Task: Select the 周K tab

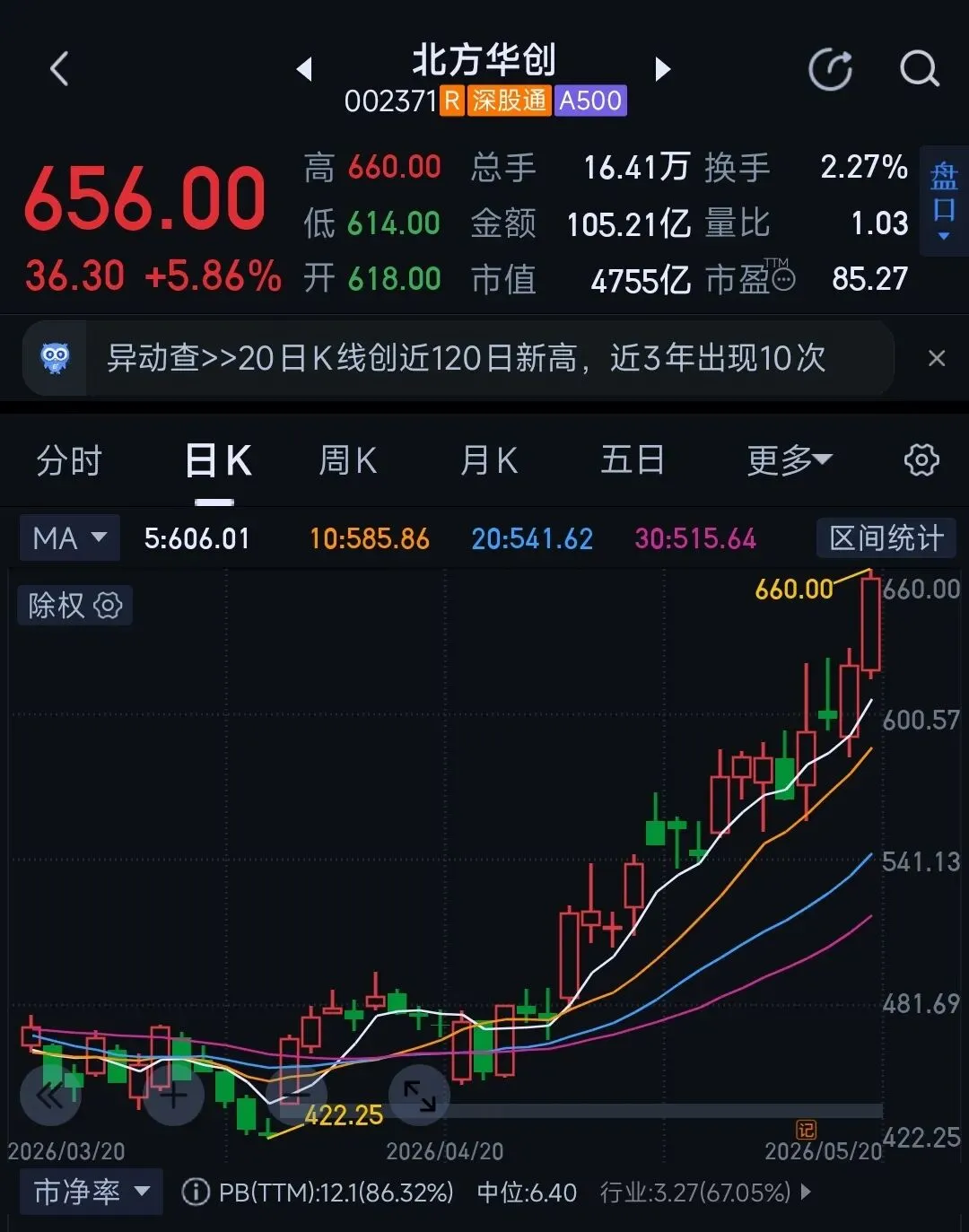Action: [x=348, y=461]
